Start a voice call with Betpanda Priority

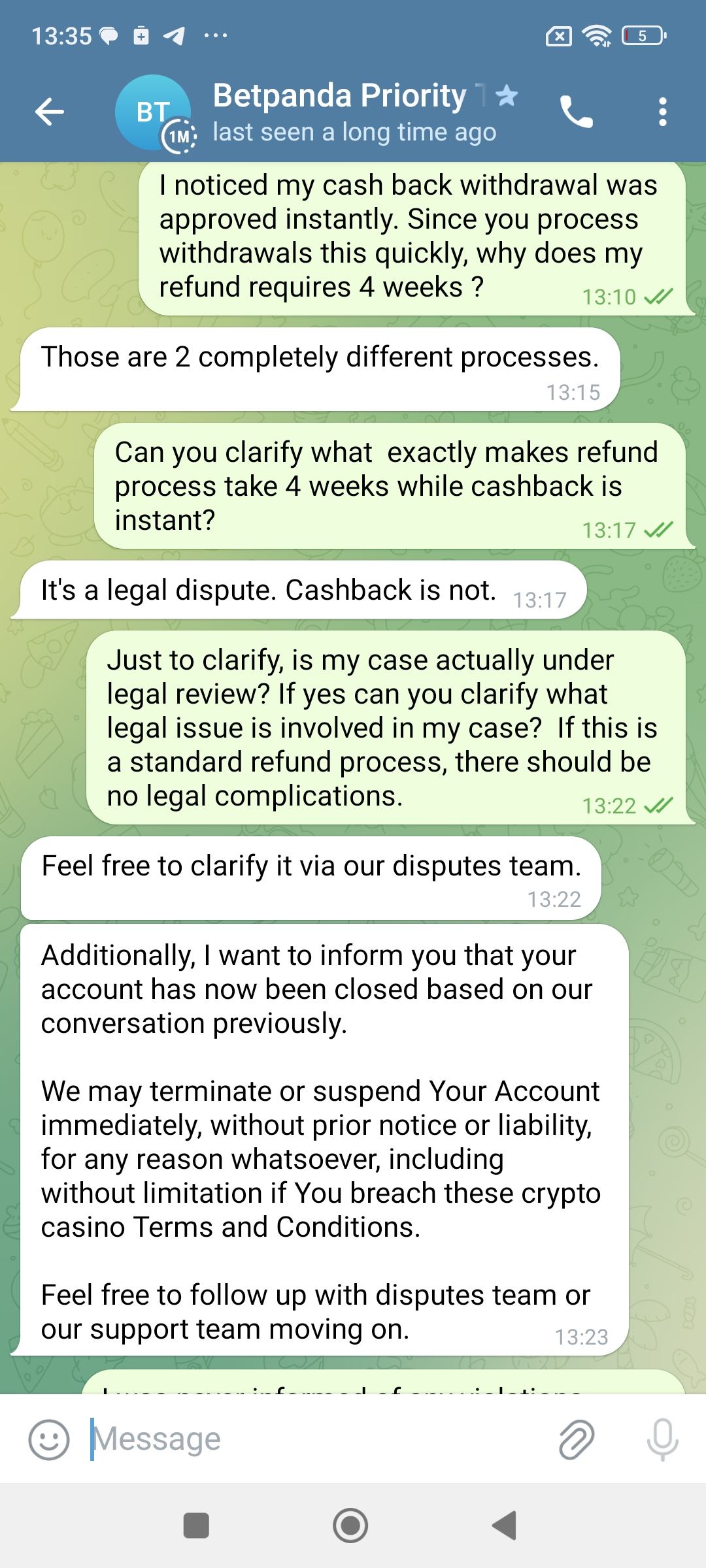point(577,112)
